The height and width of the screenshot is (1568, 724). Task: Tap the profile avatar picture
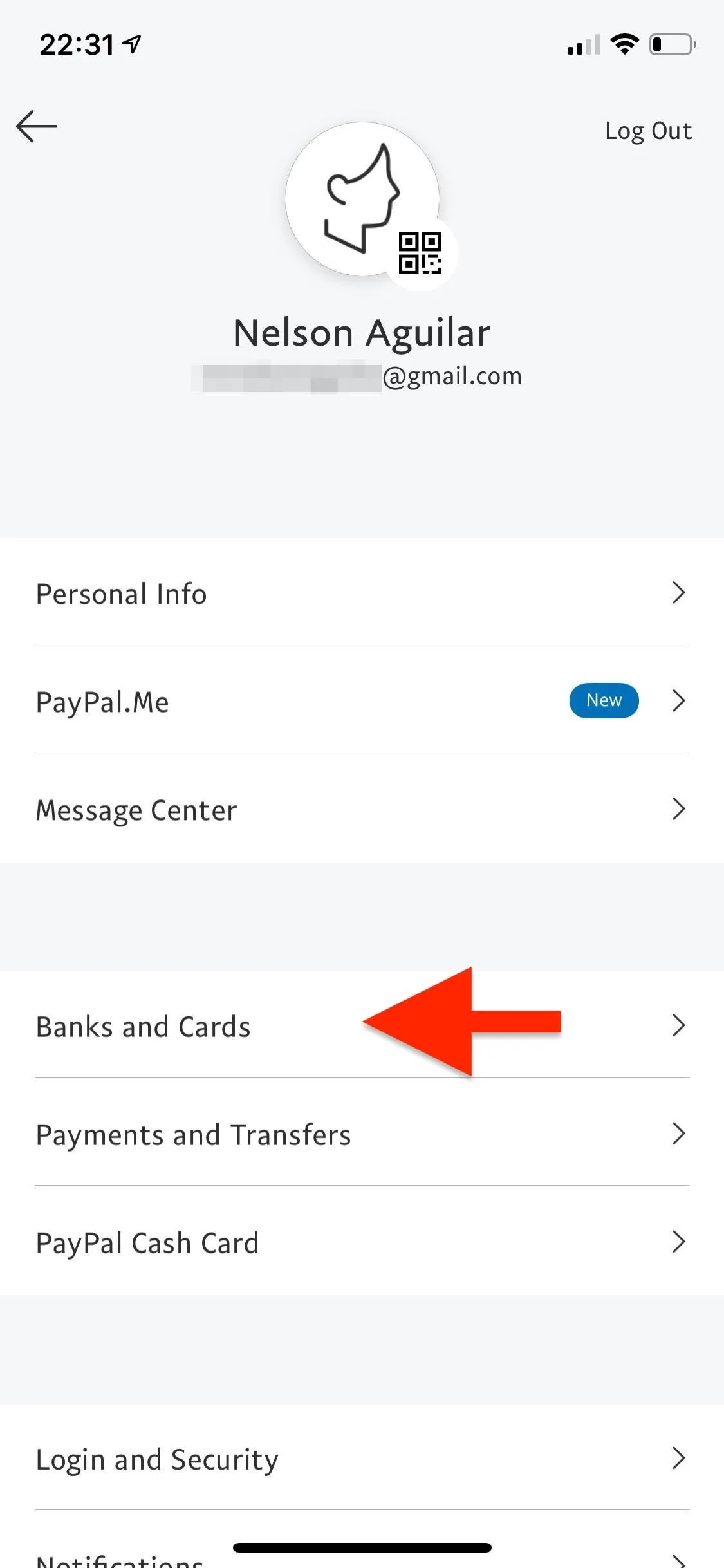point(362,199)
